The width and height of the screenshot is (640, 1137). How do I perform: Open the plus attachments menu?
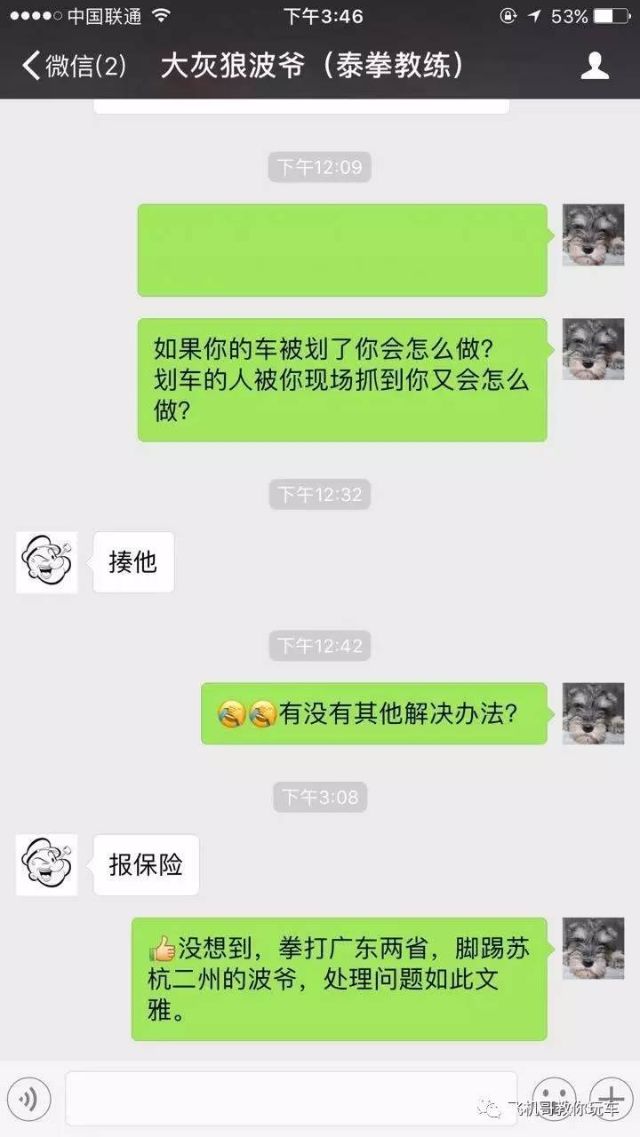click(x=609, y=1095)
